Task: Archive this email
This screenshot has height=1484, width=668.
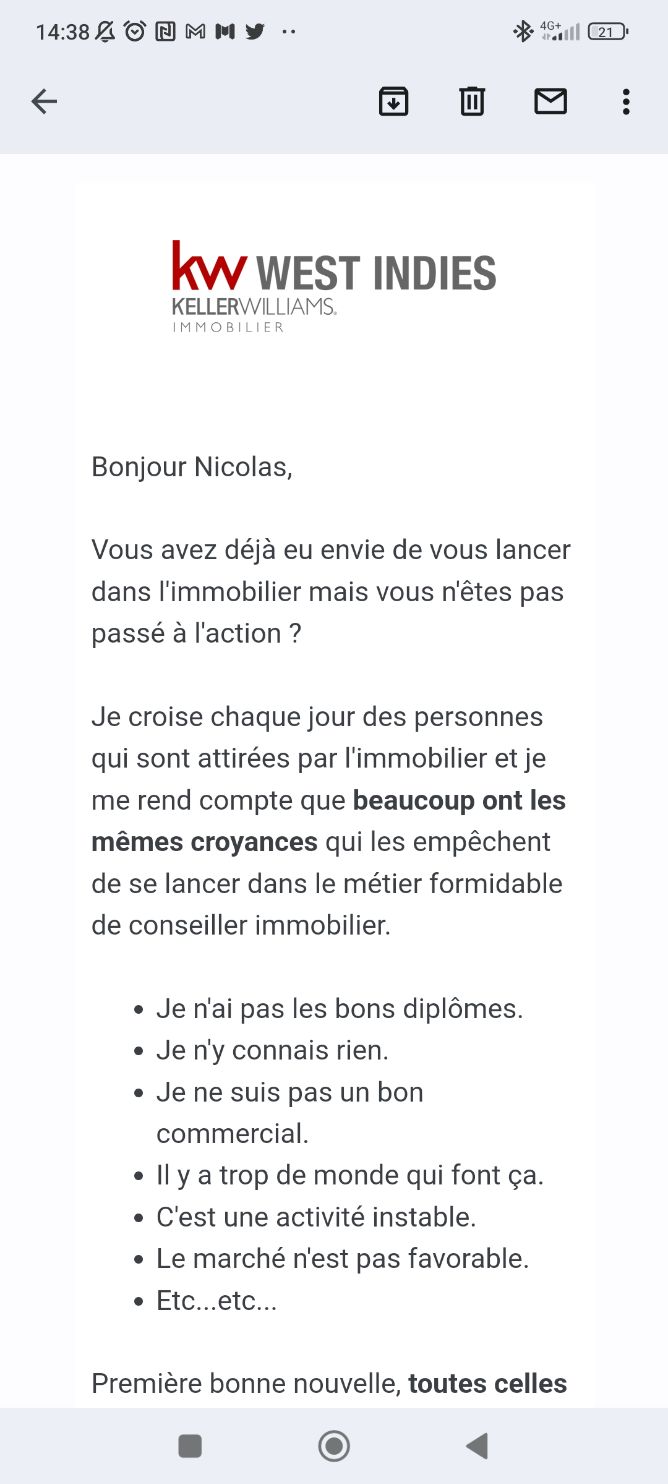Action: (x=393, y=101)
